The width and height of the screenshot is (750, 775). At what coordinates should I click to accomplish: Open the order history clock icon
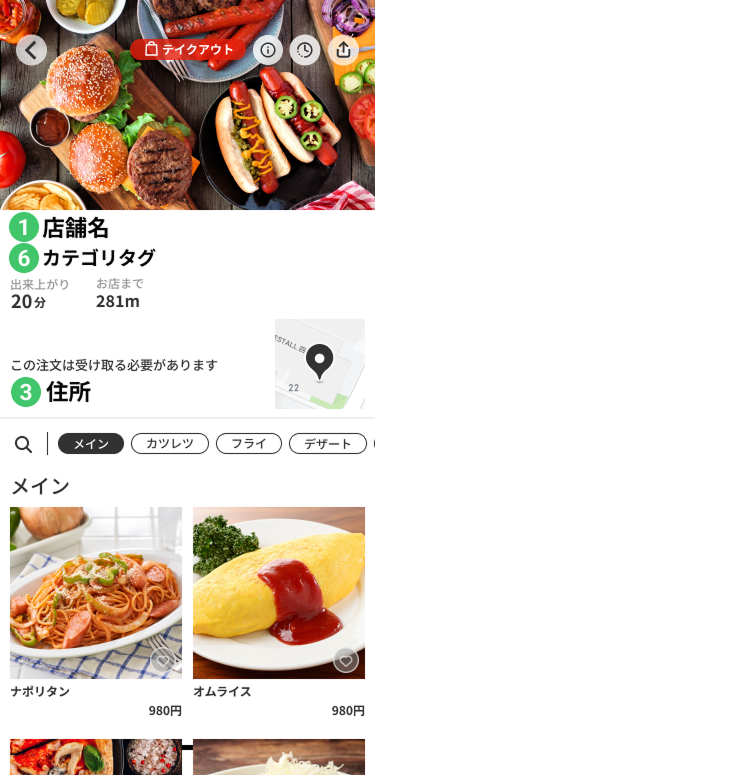point(305,50)
